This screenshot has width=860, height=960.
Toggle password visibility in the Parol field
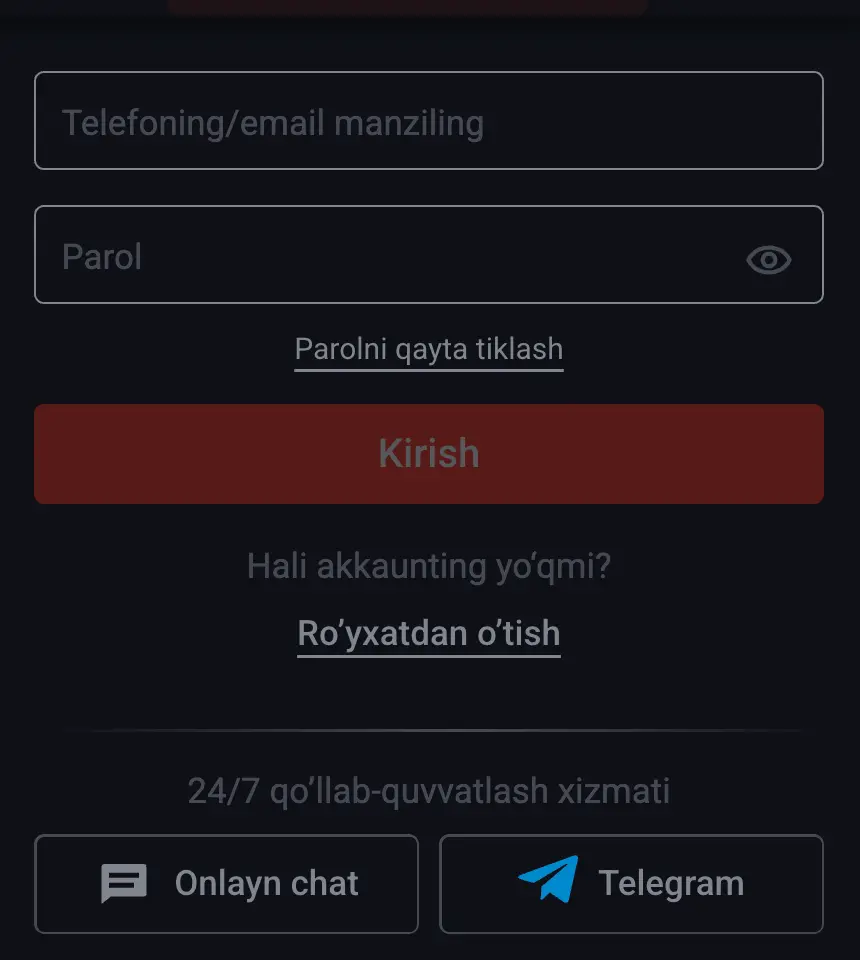(768, 259)
